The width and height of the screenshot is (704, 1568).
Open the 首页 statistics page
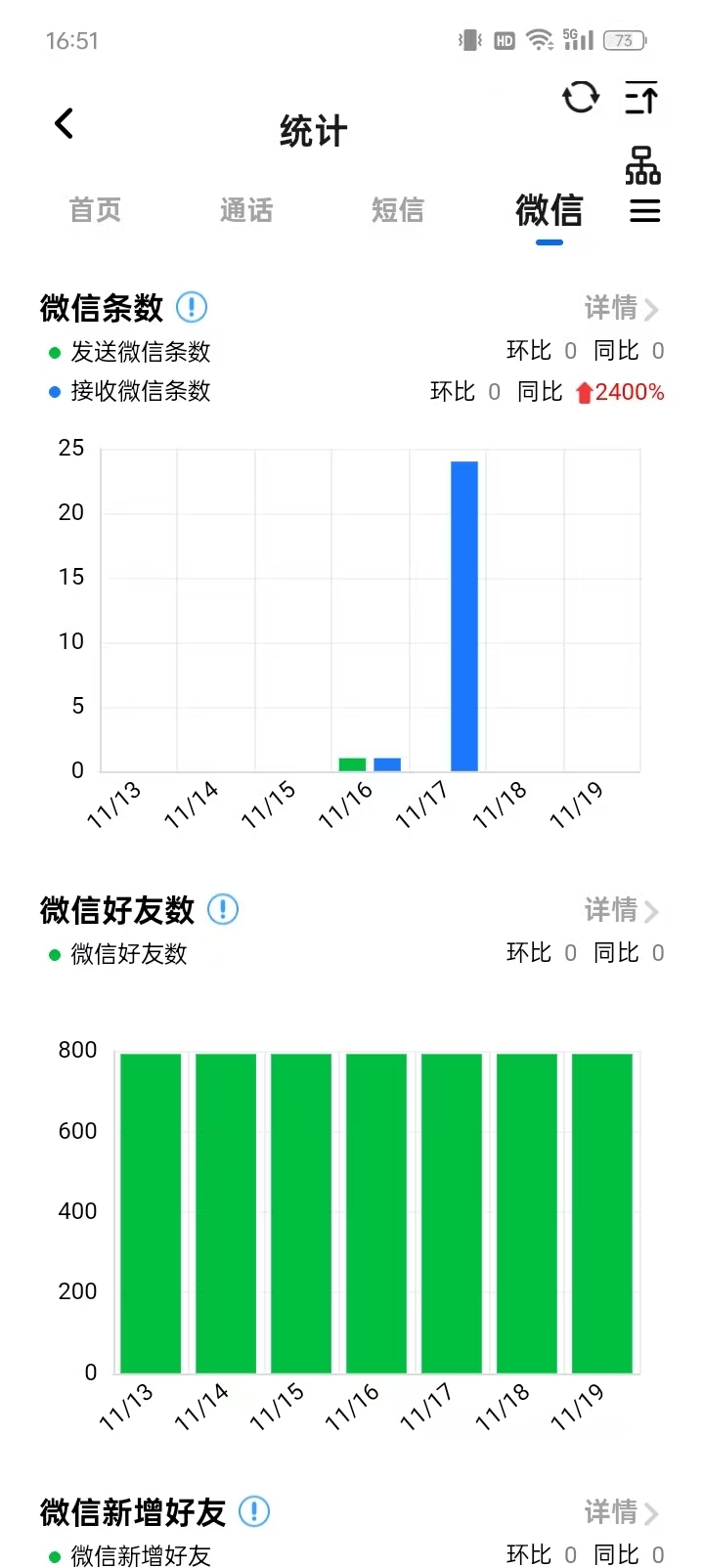95,211
